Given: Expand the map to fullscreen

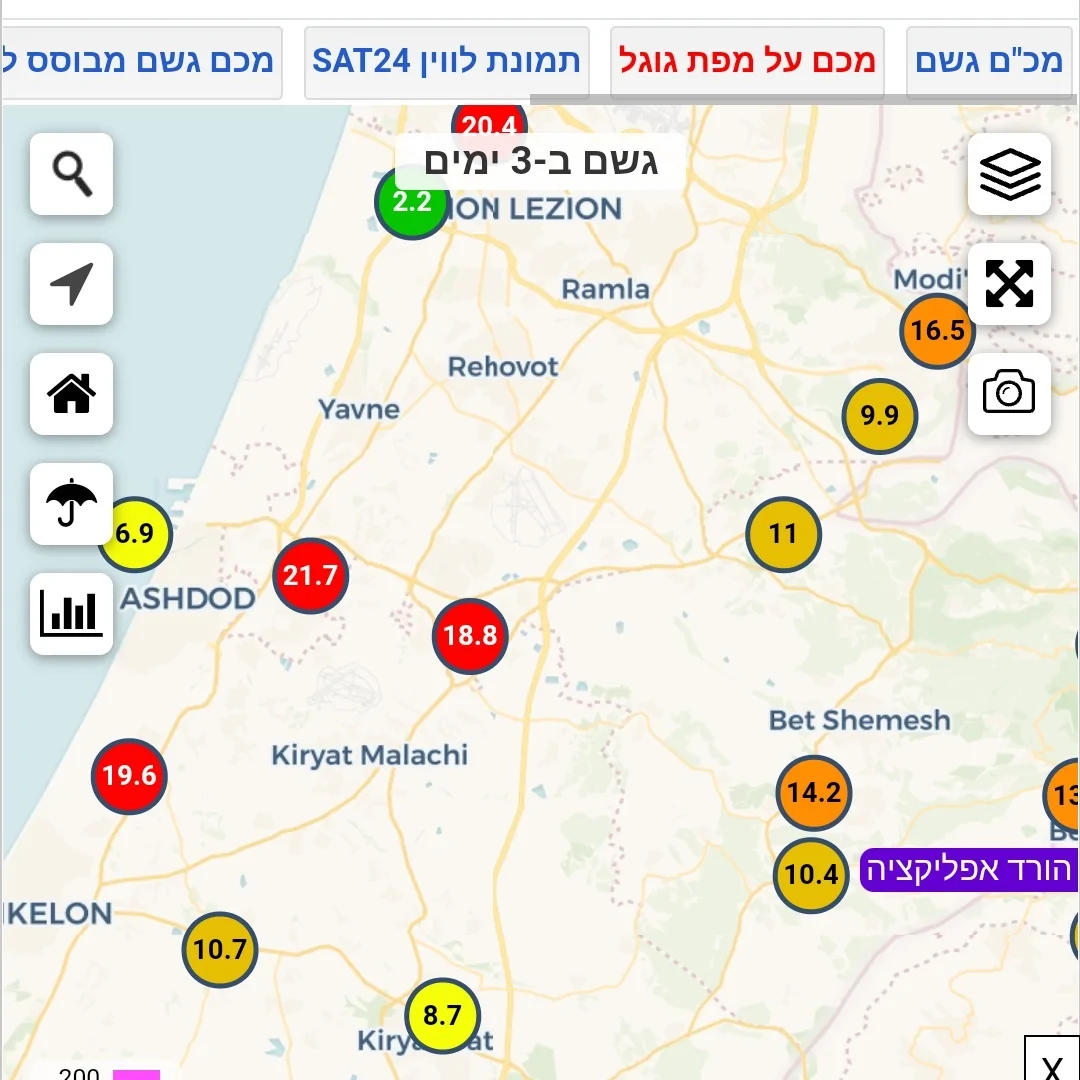Looking at the screenshot, I should (1009, 284).
